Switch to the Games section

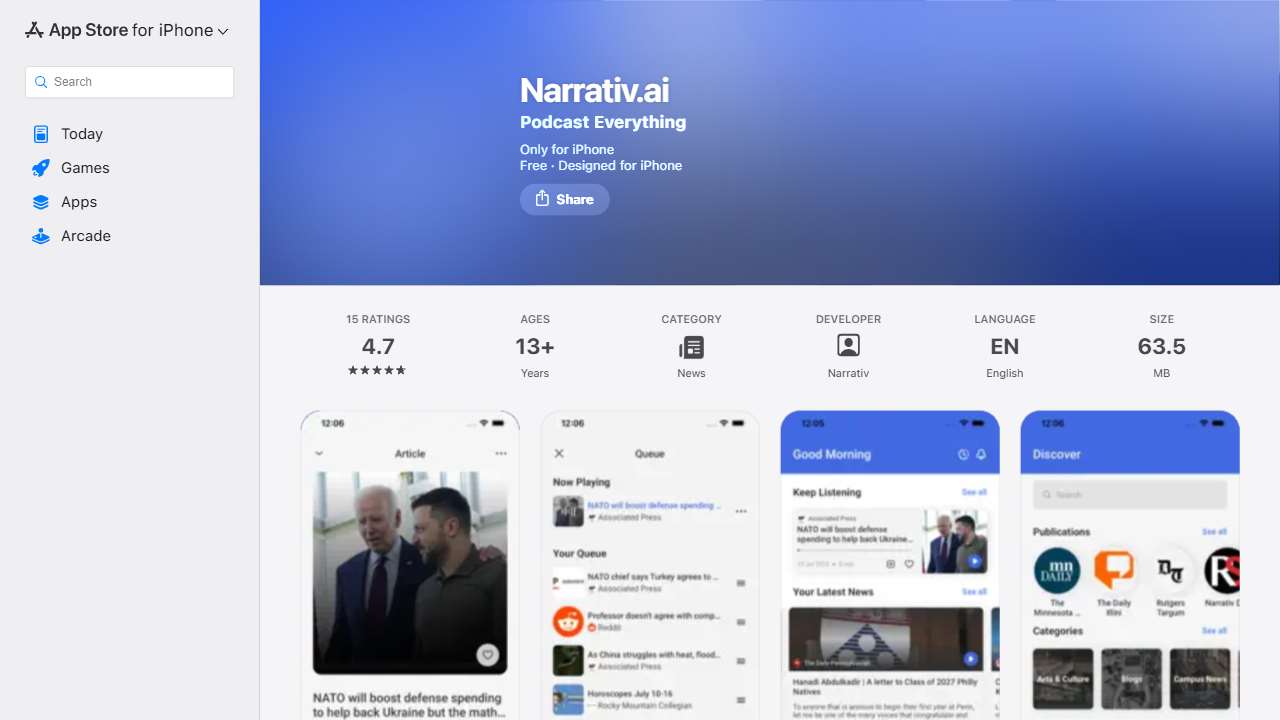(x=85, y=168)
